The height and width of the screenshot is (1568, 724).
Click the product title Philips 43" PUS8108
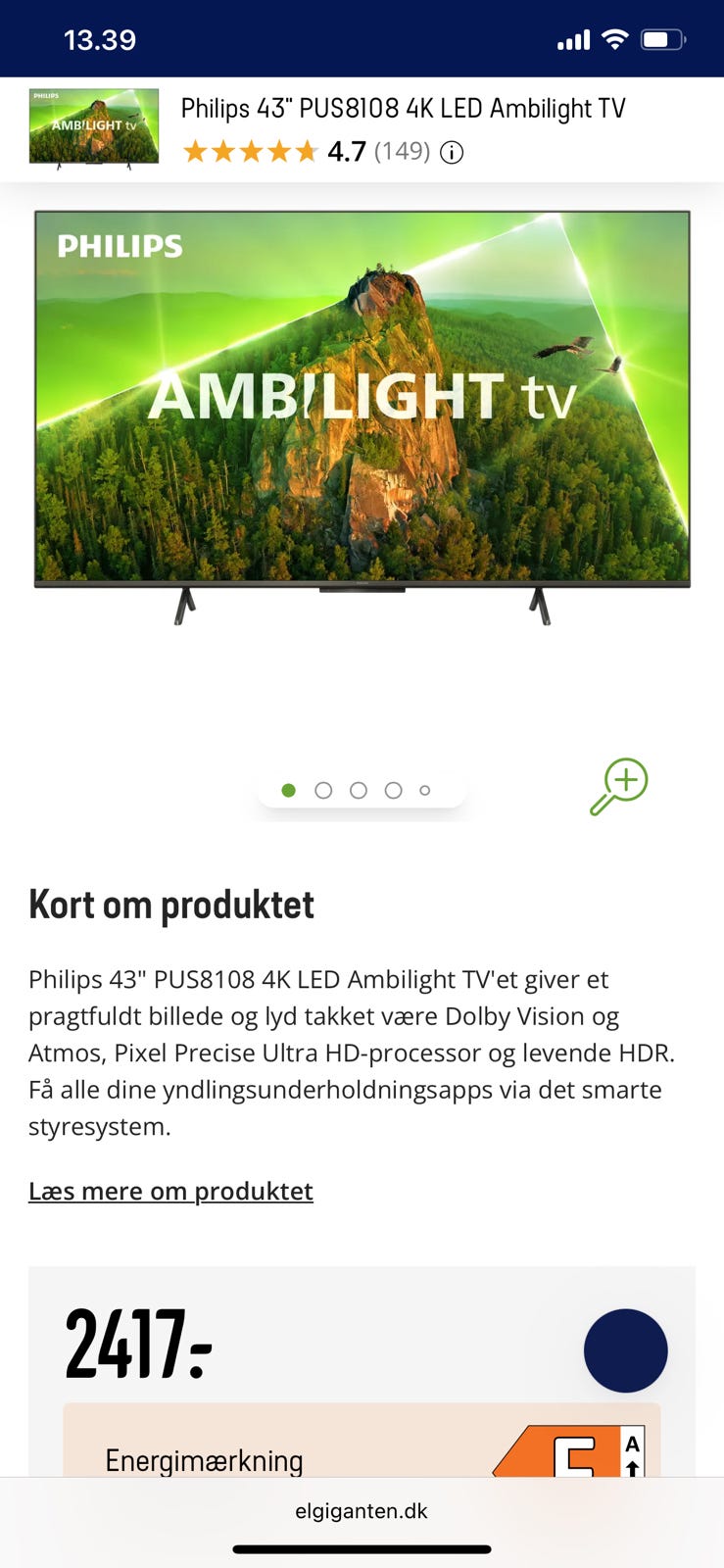pos(402,109)
